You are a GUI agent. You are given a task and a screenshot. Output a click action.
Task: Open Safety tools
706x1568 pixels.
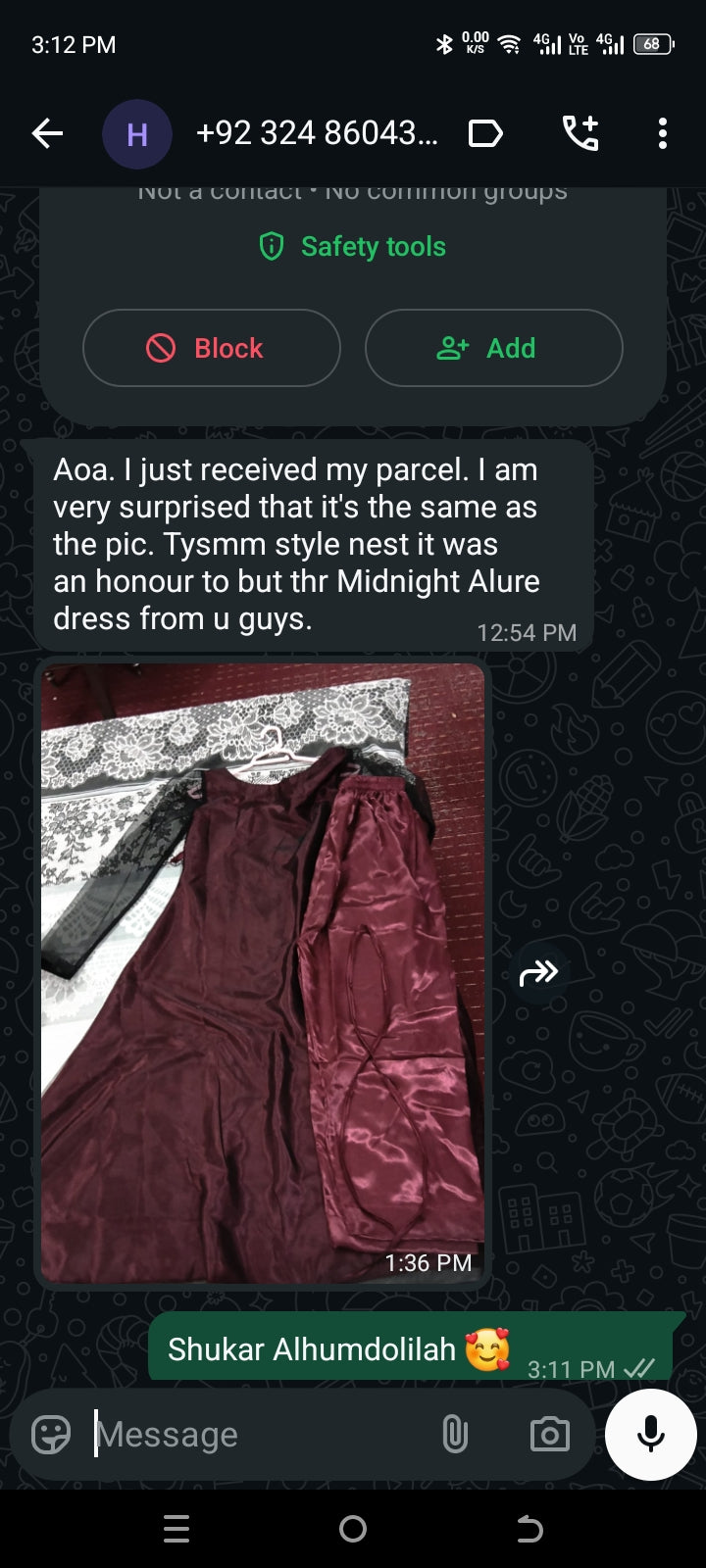coord(353,247)
